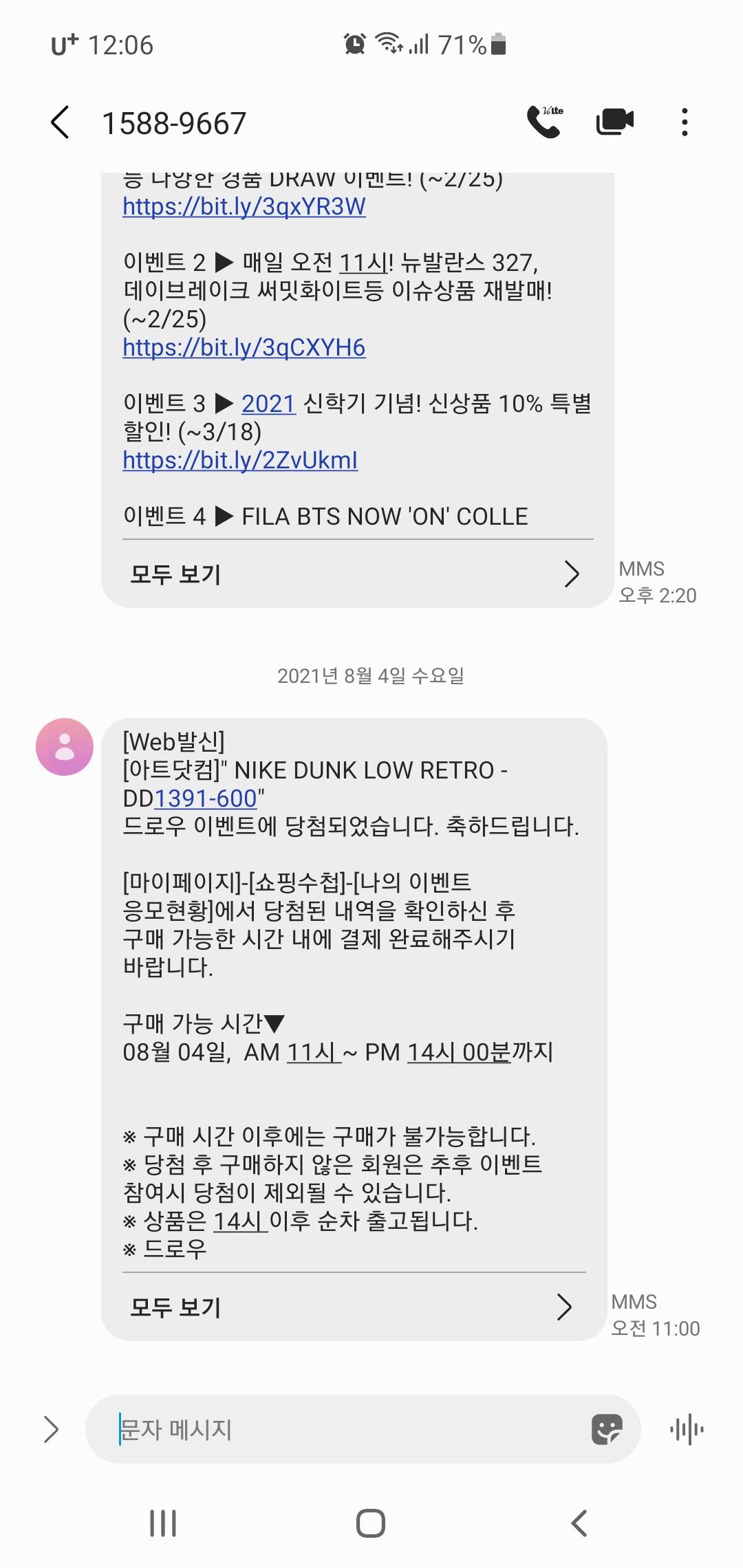The image size is (743, 1568).
Task: Expand the attachment options arrow
Action: [x=52, y=1430]
